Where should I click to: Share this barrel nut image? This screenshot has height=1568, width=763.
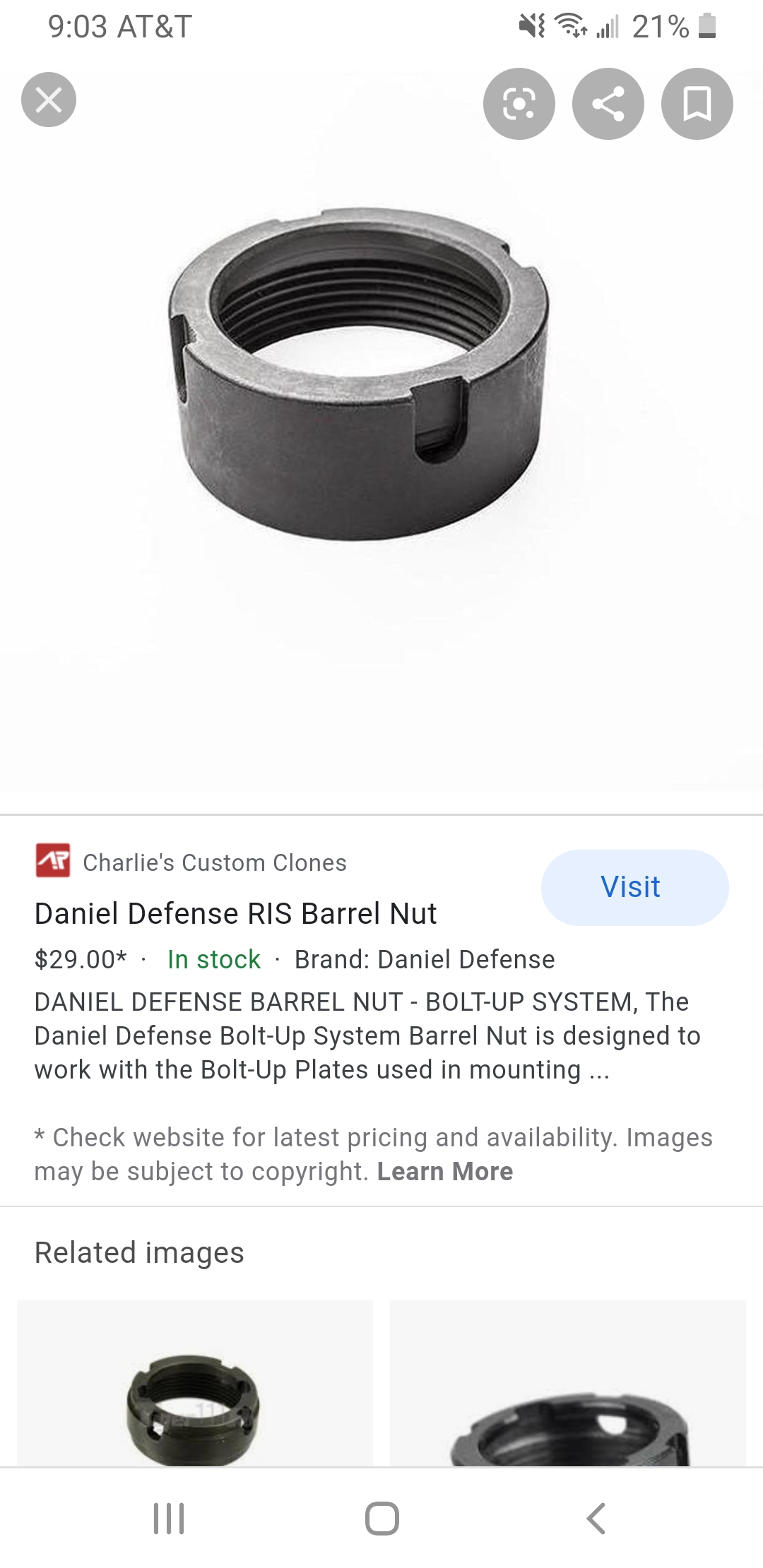608,104
